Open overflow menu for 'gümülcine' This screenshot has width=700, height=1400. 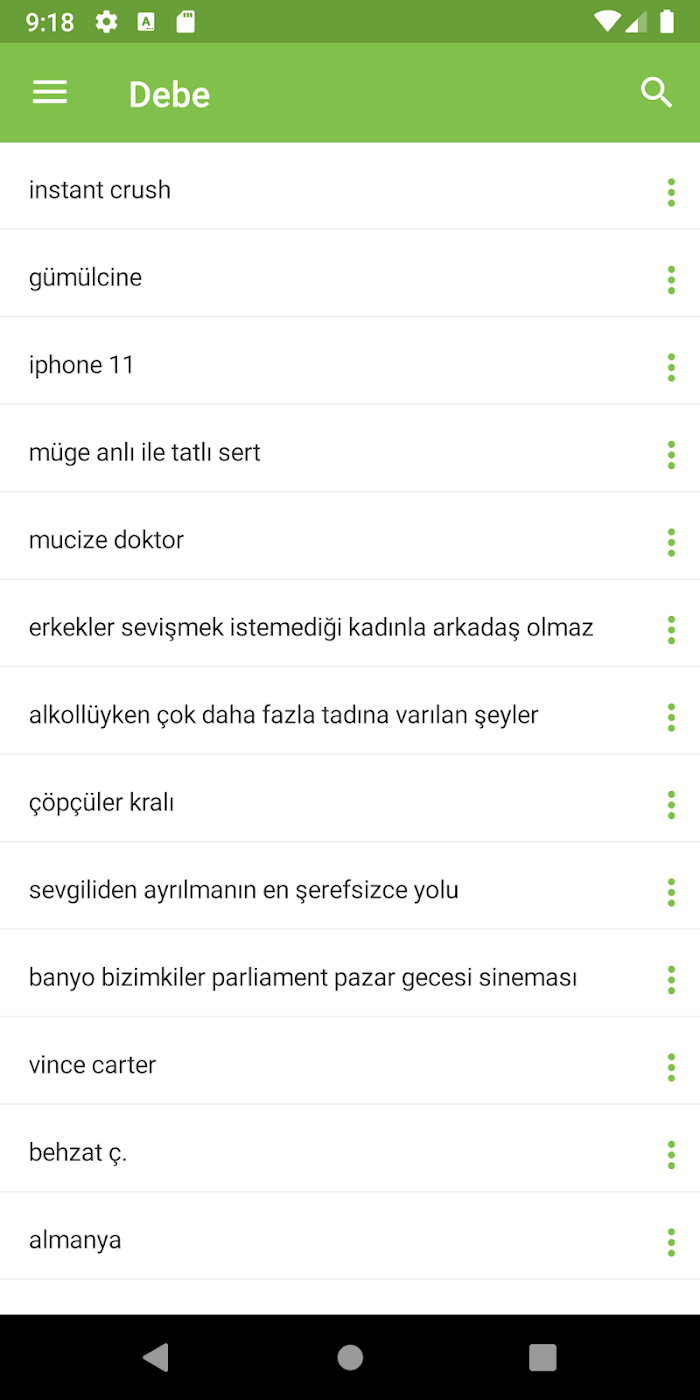click(671, 280)
